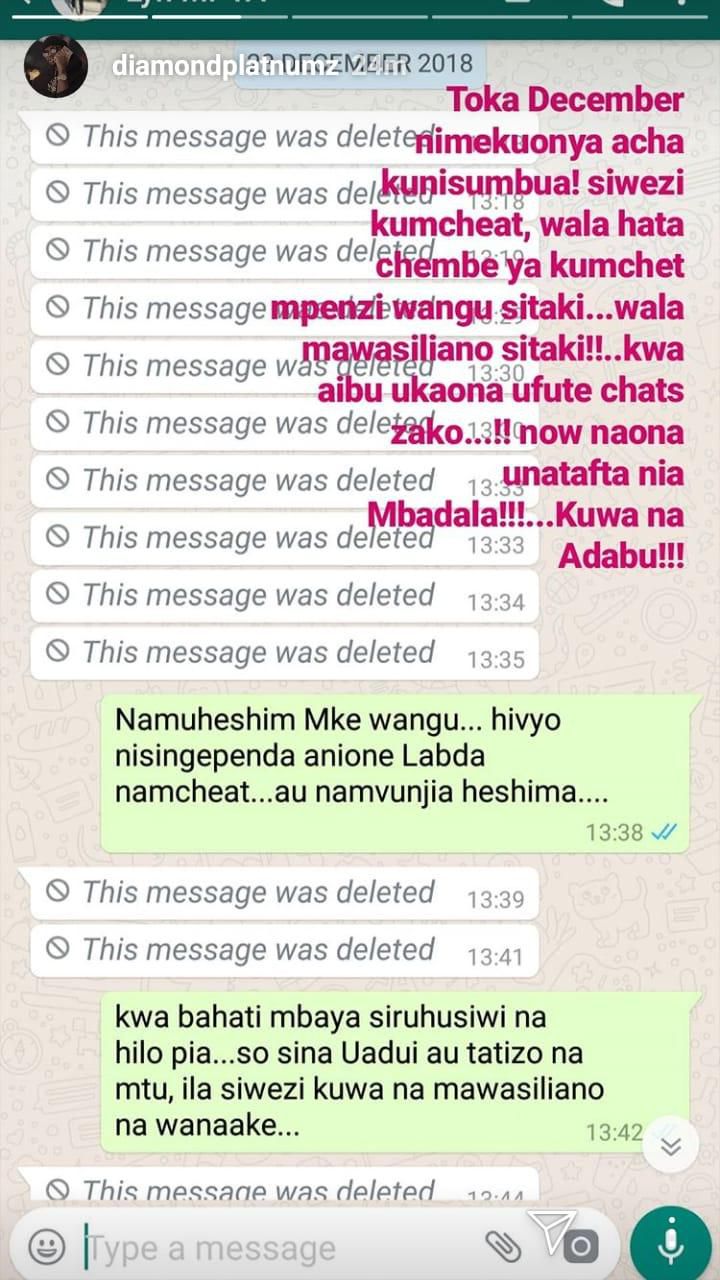Tap the timestamp 13:35 on a deleted message
This screenshot has width=720, height=1280.
click(x=497, y=659)
